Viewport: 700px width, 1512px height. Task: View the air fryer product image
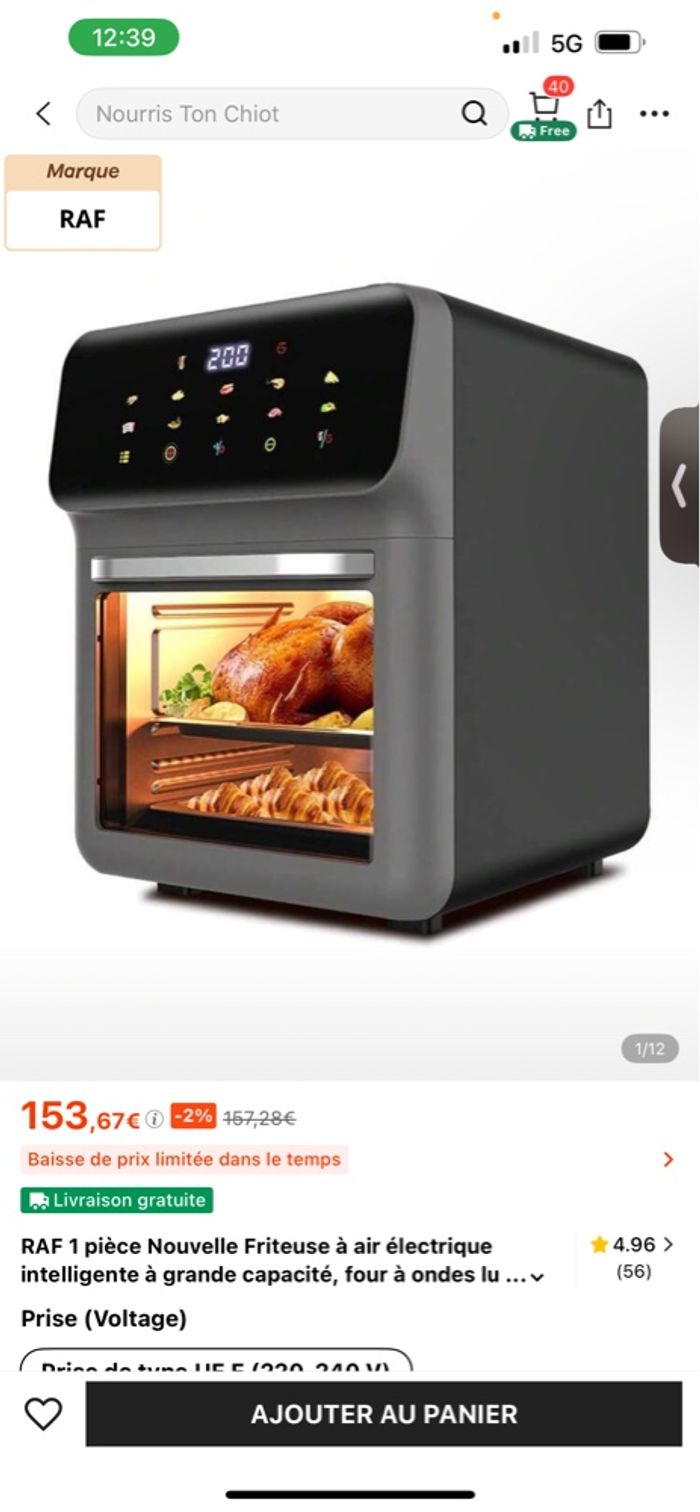pos(350,610)
